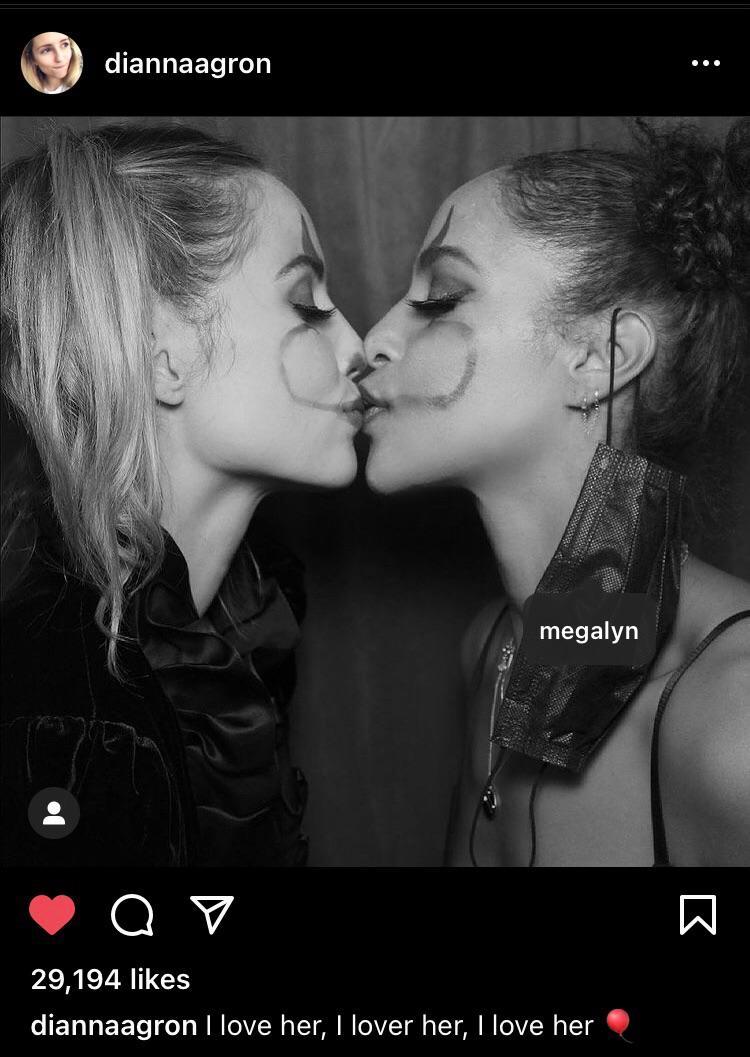Toggle tagged people icon on the photo

pos(54,813)
